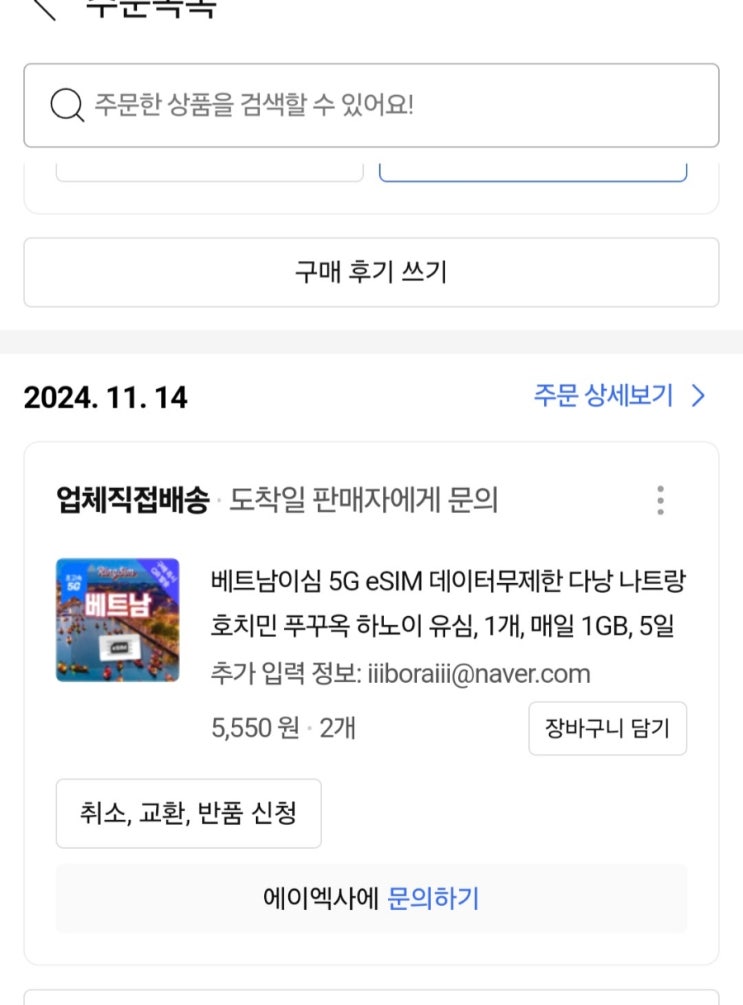Go back using the top-left arrow

click(x=44, y=8)
